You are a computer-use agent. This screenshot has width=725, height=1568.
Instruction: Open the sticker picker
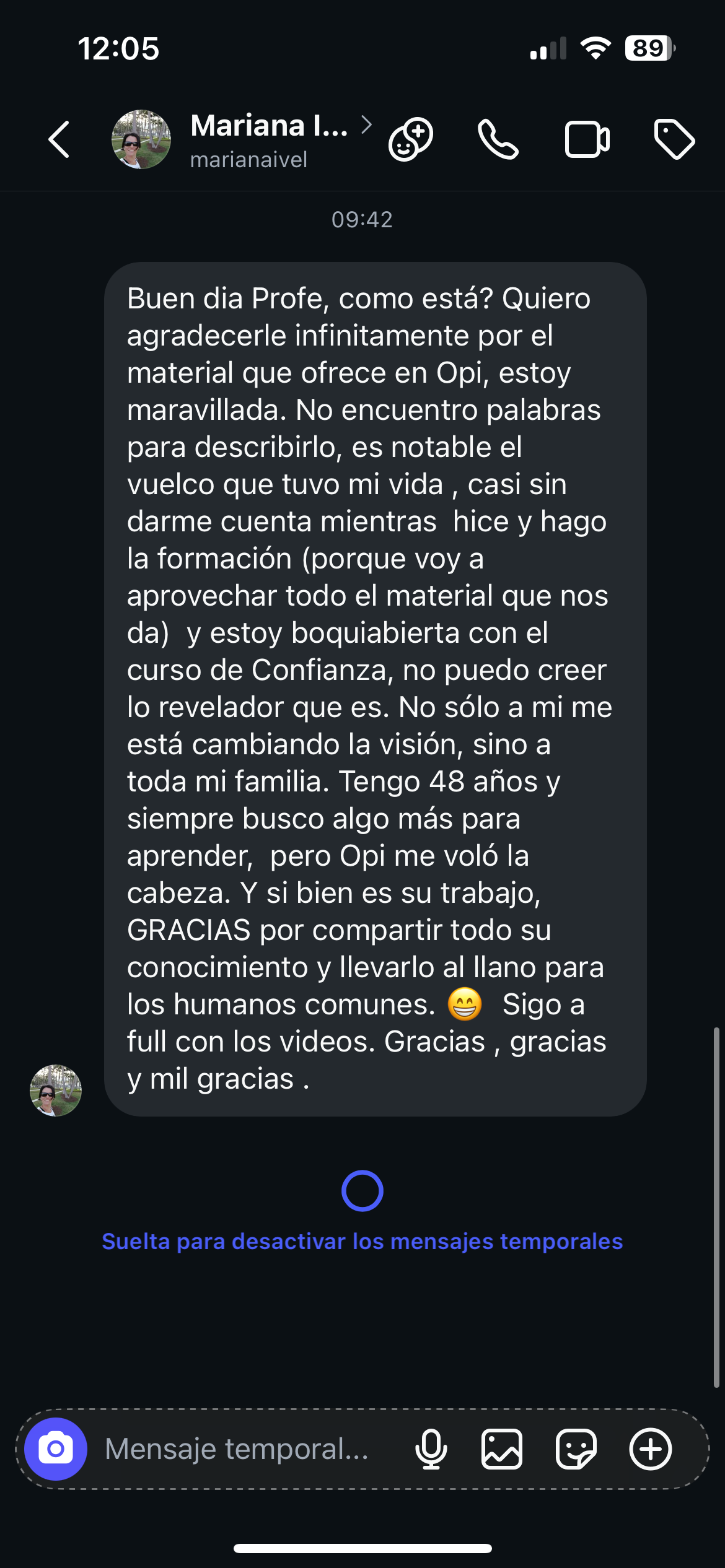coord(576,1449)
